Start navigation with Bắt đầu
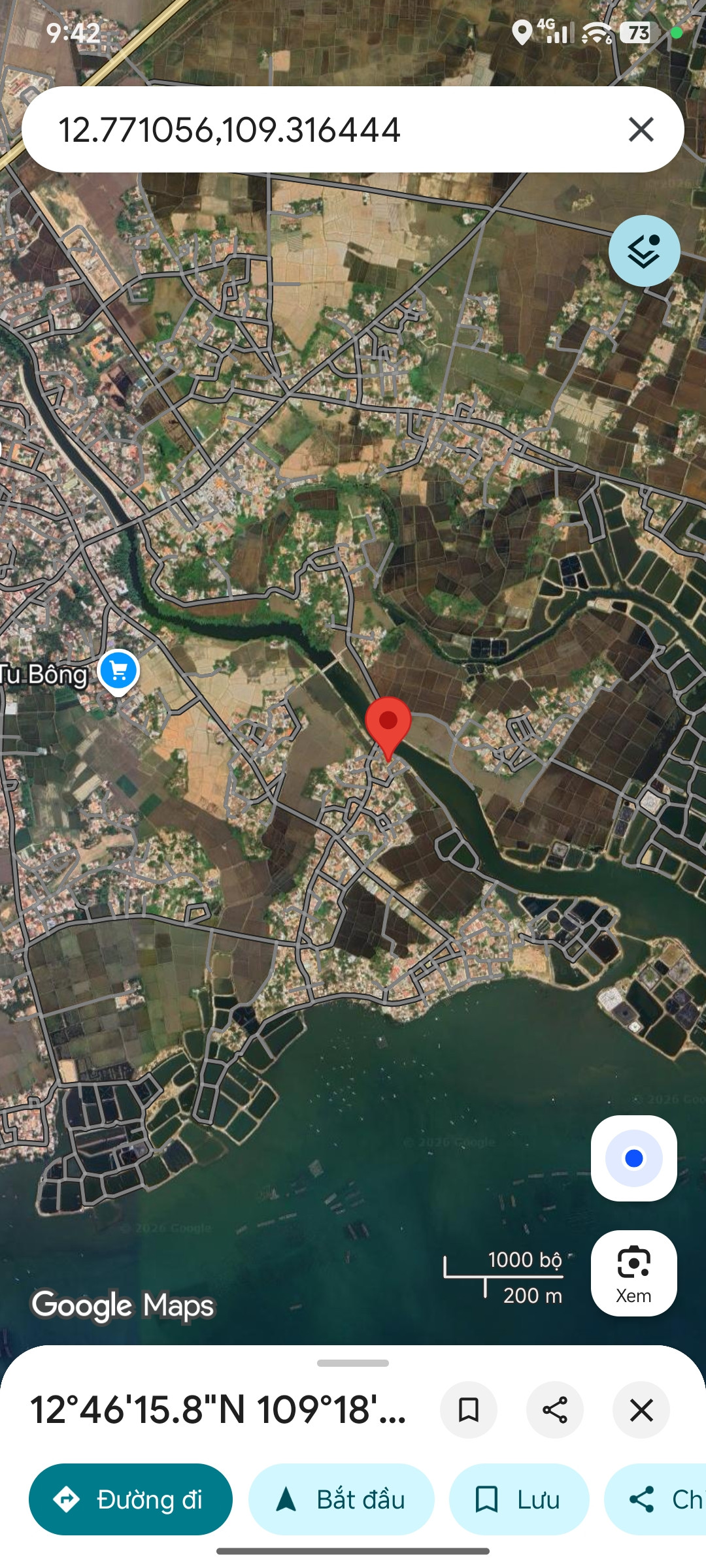The image size is (706, 1568). pyautogui.click(x=341, y=1499)
